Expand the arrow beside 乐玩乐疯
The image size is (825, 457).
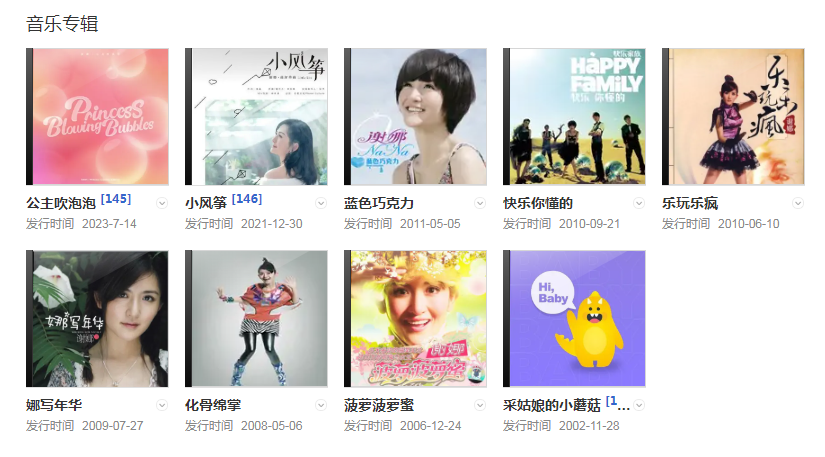coord(798,203)
